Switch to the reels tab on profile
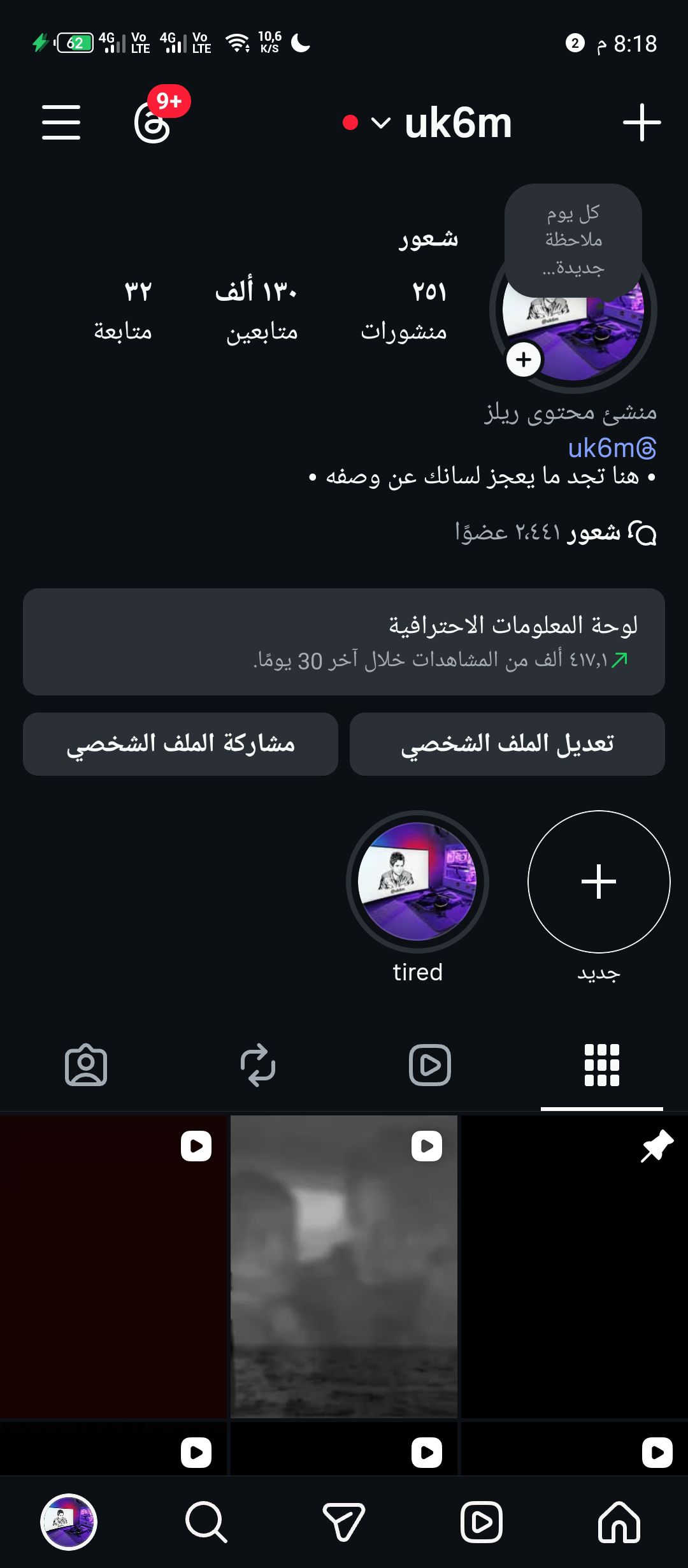 tap(430, 1064)
